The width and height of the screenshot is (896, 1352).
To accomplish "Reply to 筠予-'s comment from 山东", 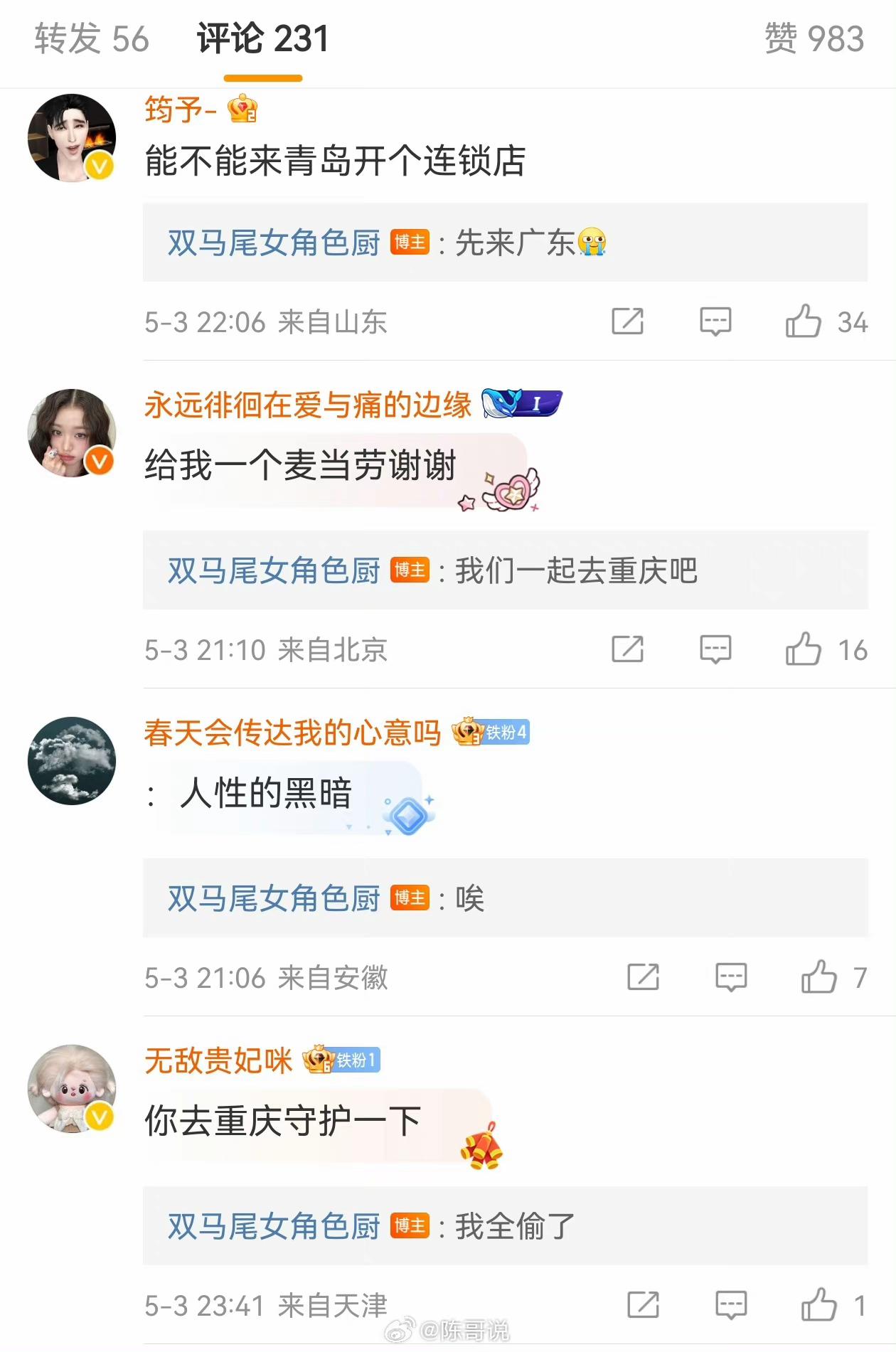I will point(715,321).
